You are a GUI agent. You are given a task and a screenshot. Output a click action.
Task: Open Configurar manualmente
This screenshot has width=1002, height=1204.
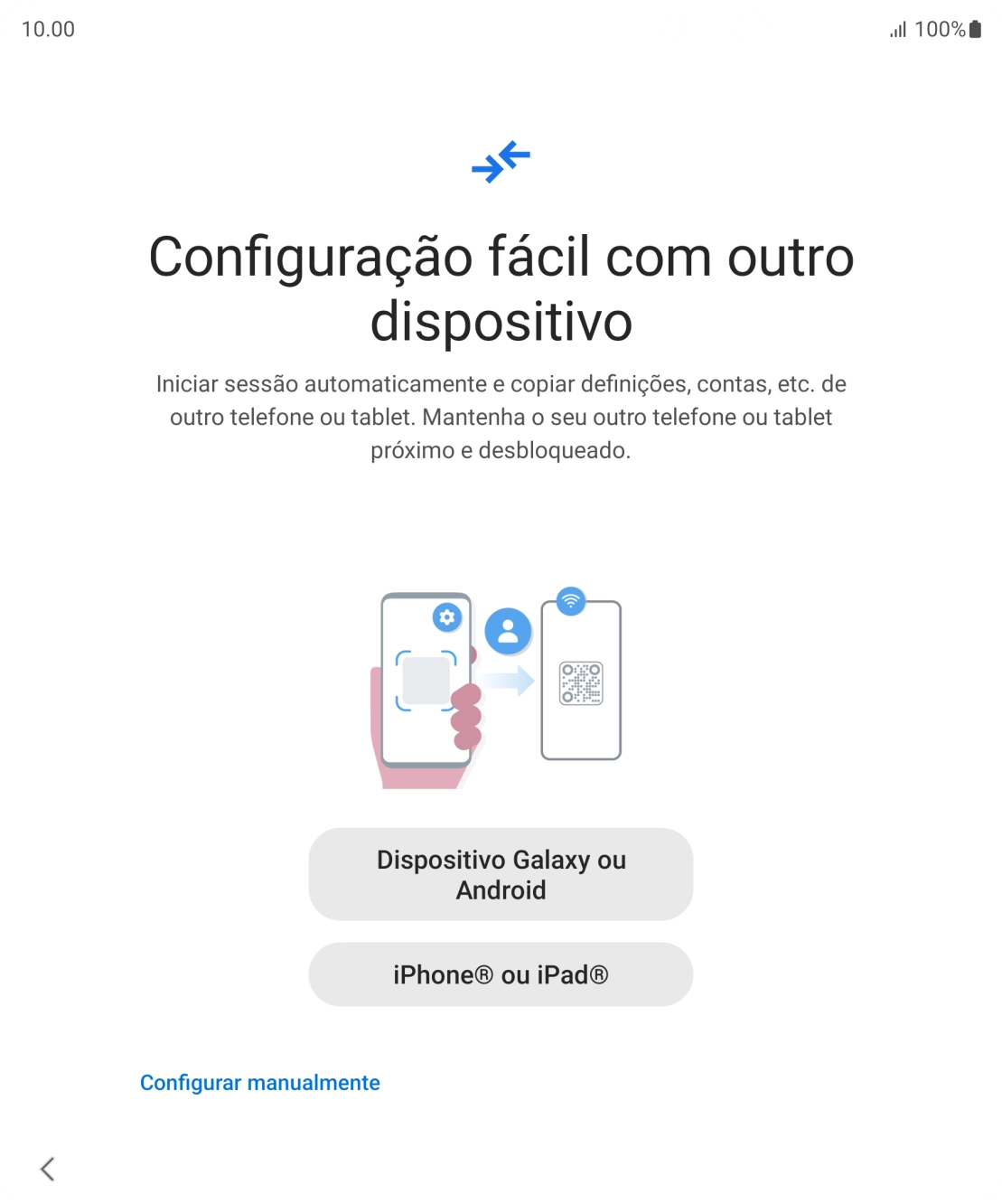coord(259,1082)
